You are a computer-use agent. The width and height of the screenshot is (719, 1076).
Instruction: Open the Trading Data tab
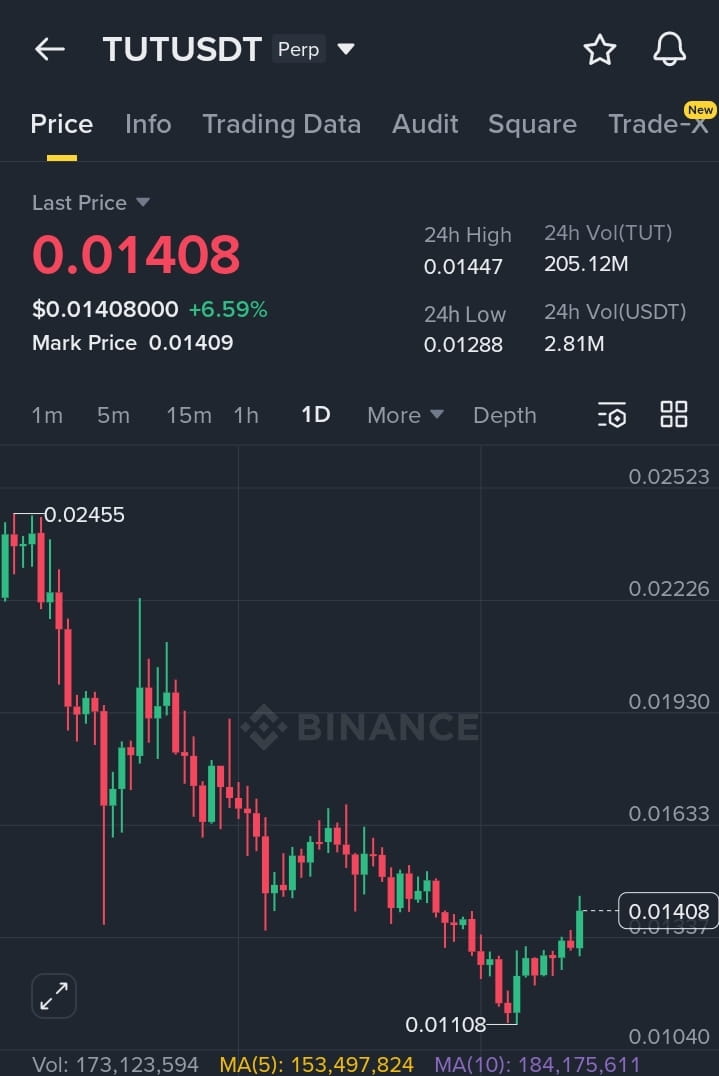281,124
